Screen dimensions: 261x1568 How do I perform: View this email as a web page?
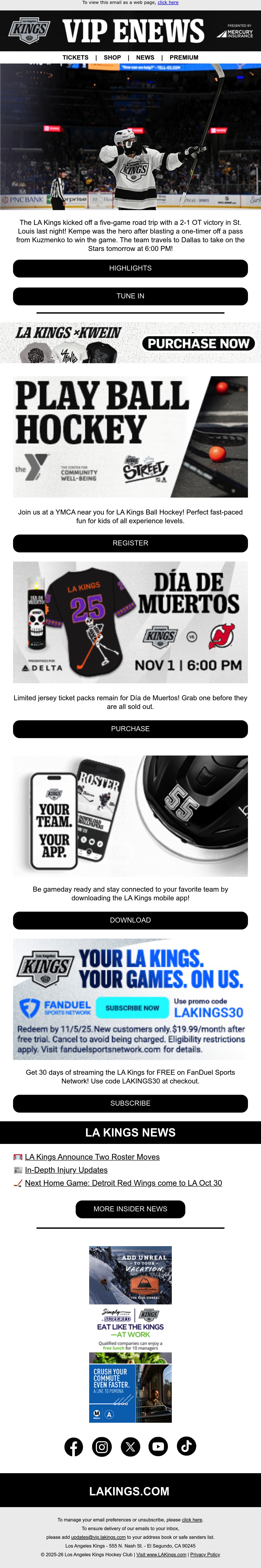tap(168, 2)
